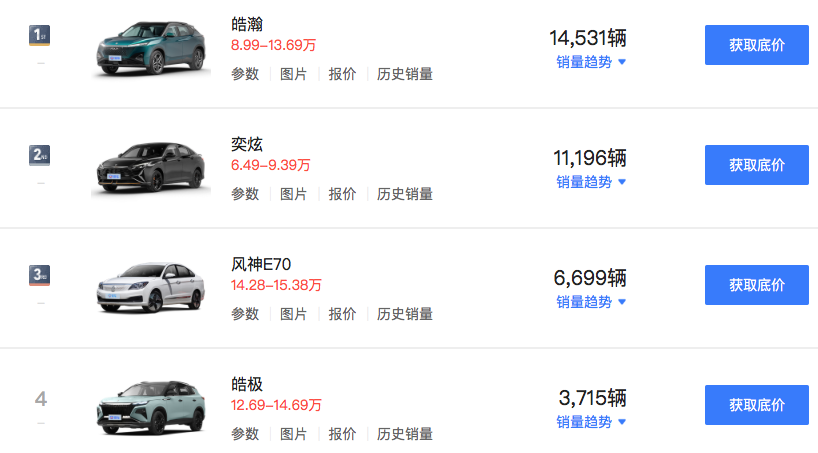The width and height of the screenshot is (818, 453).
Task: View 历史销量 for 风神E70
Action: 405,314
